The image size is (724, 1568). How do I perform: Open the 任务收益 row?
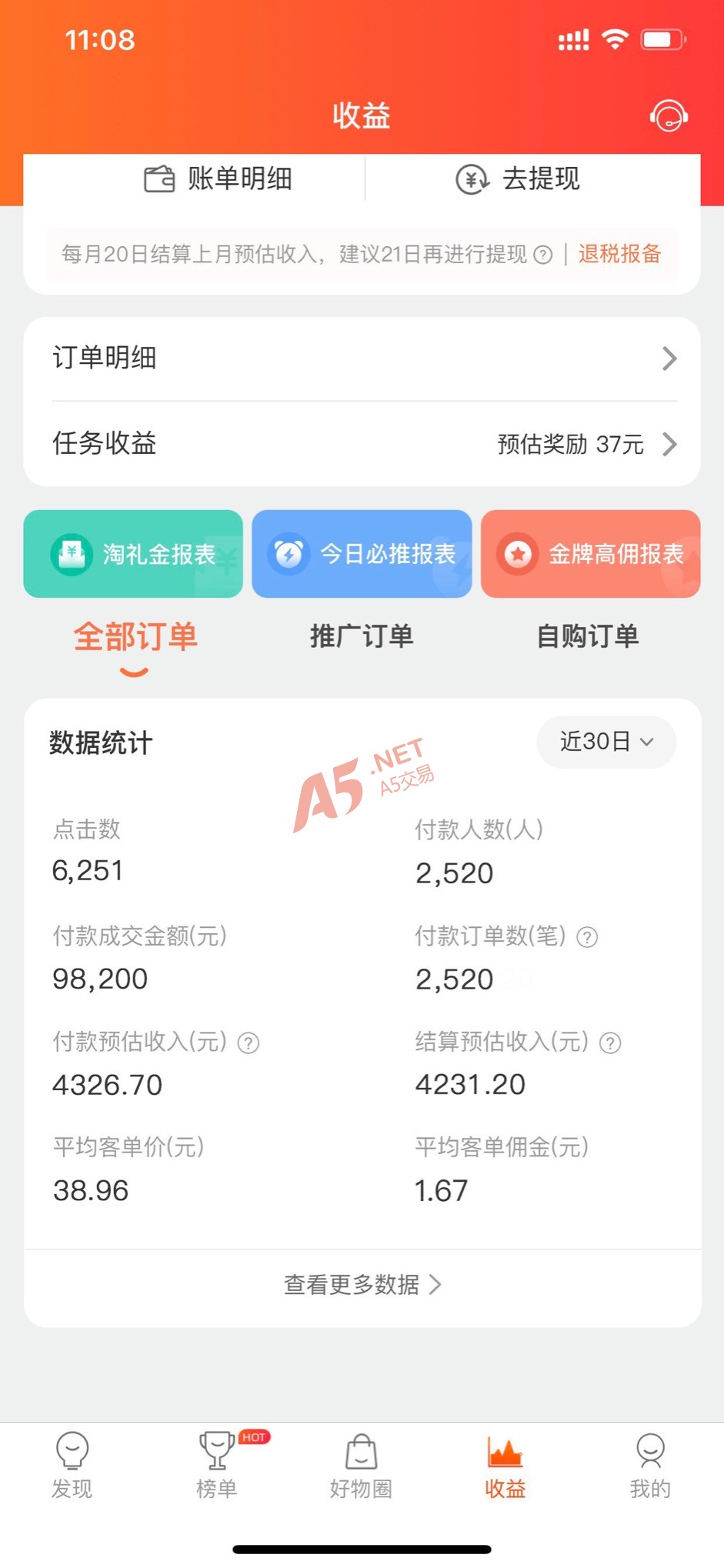click(362, 444)
